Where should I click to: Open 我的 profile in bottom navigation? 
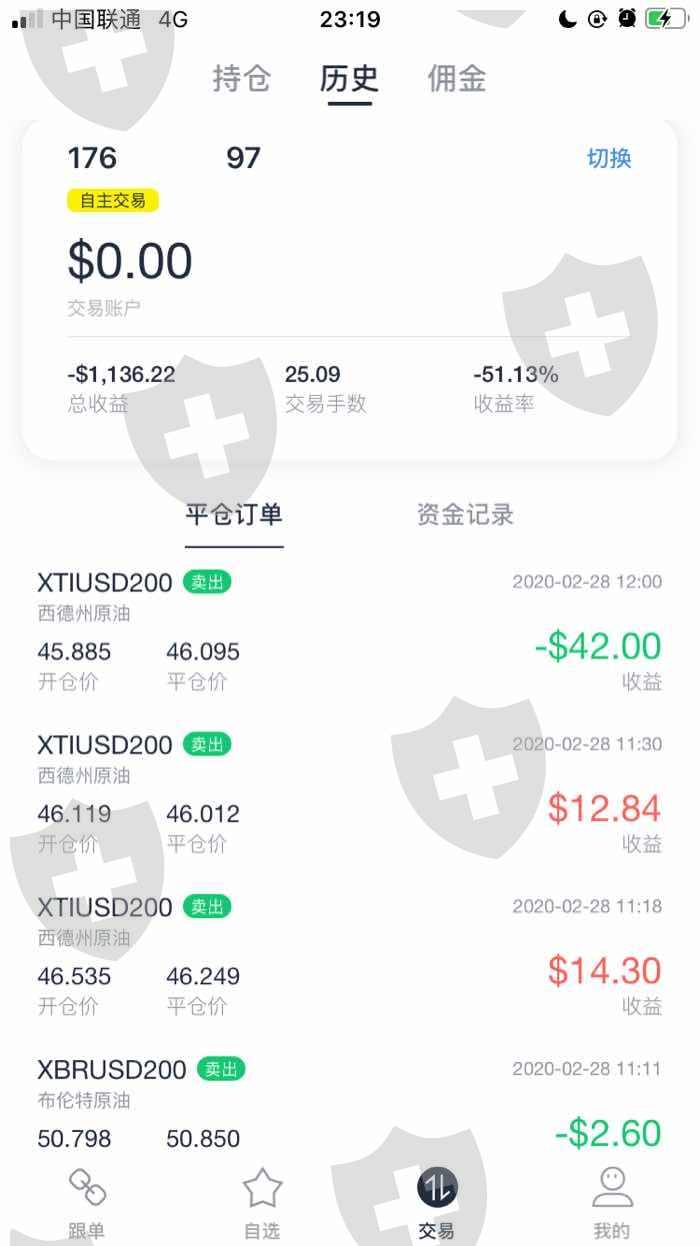pos(612,1205)
